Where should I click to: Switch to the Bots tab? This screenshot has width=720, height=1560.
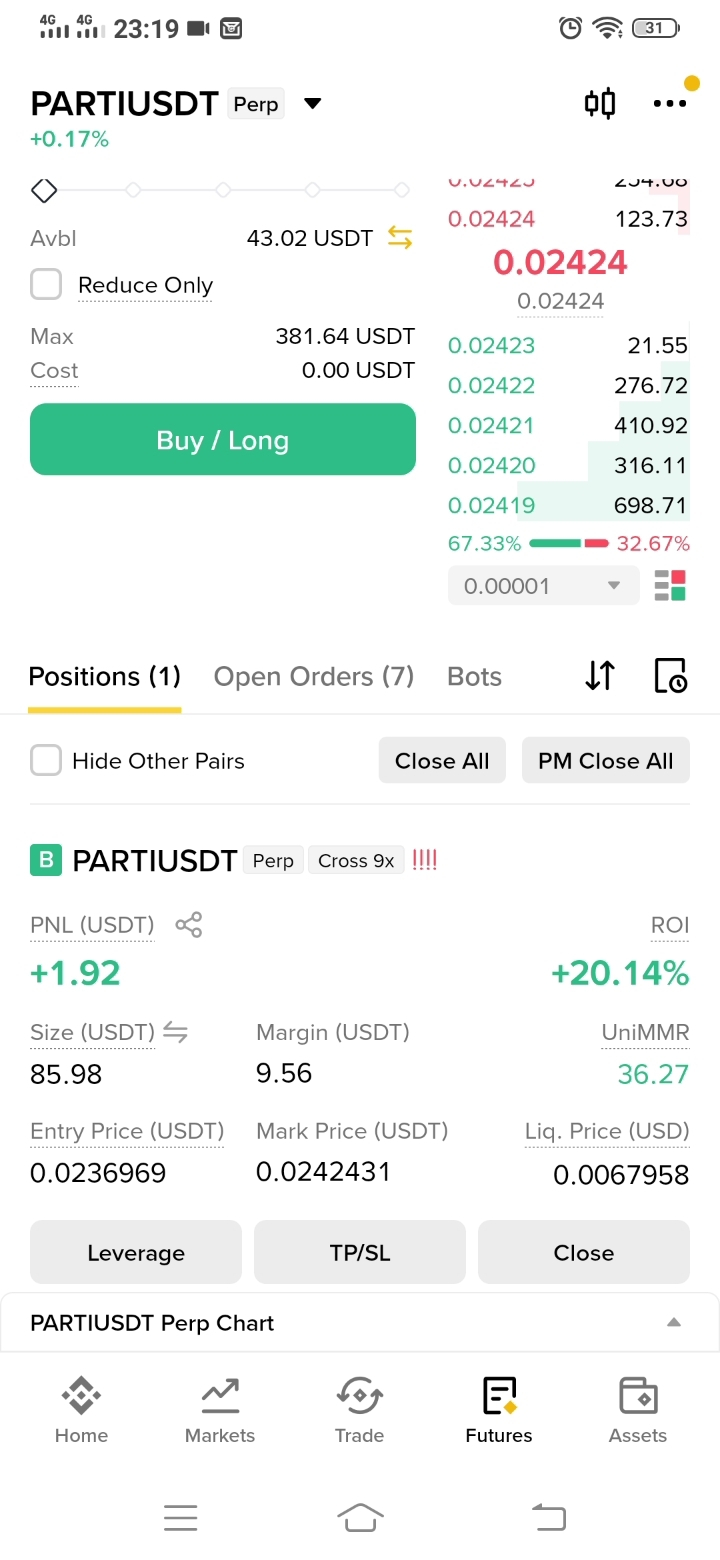click(x=474, y=677)
